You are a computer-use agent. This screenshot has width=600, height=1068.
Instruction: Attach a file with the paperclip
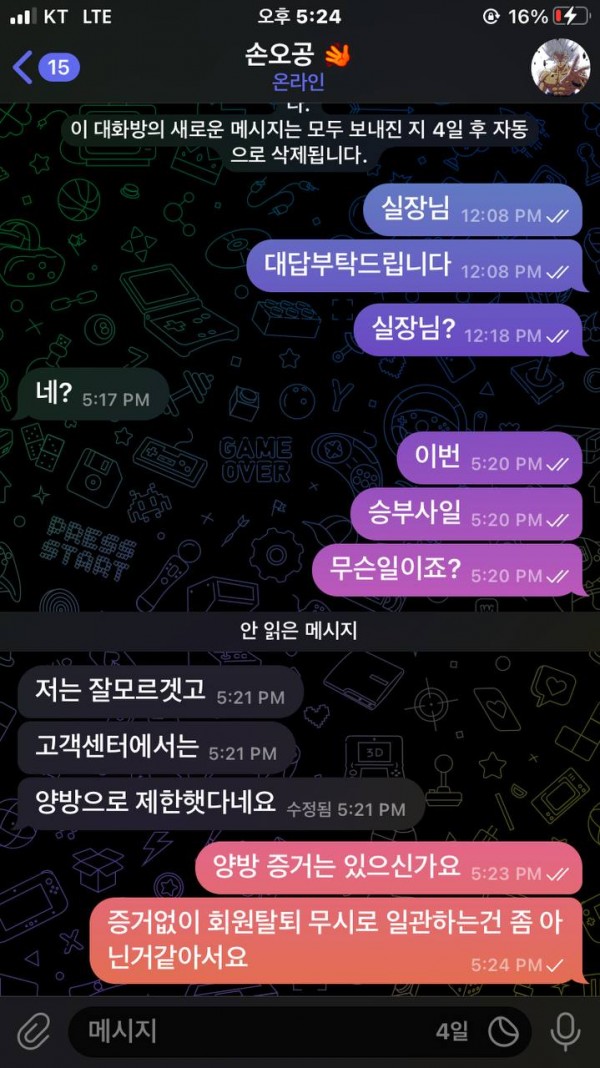[33, 1031]
